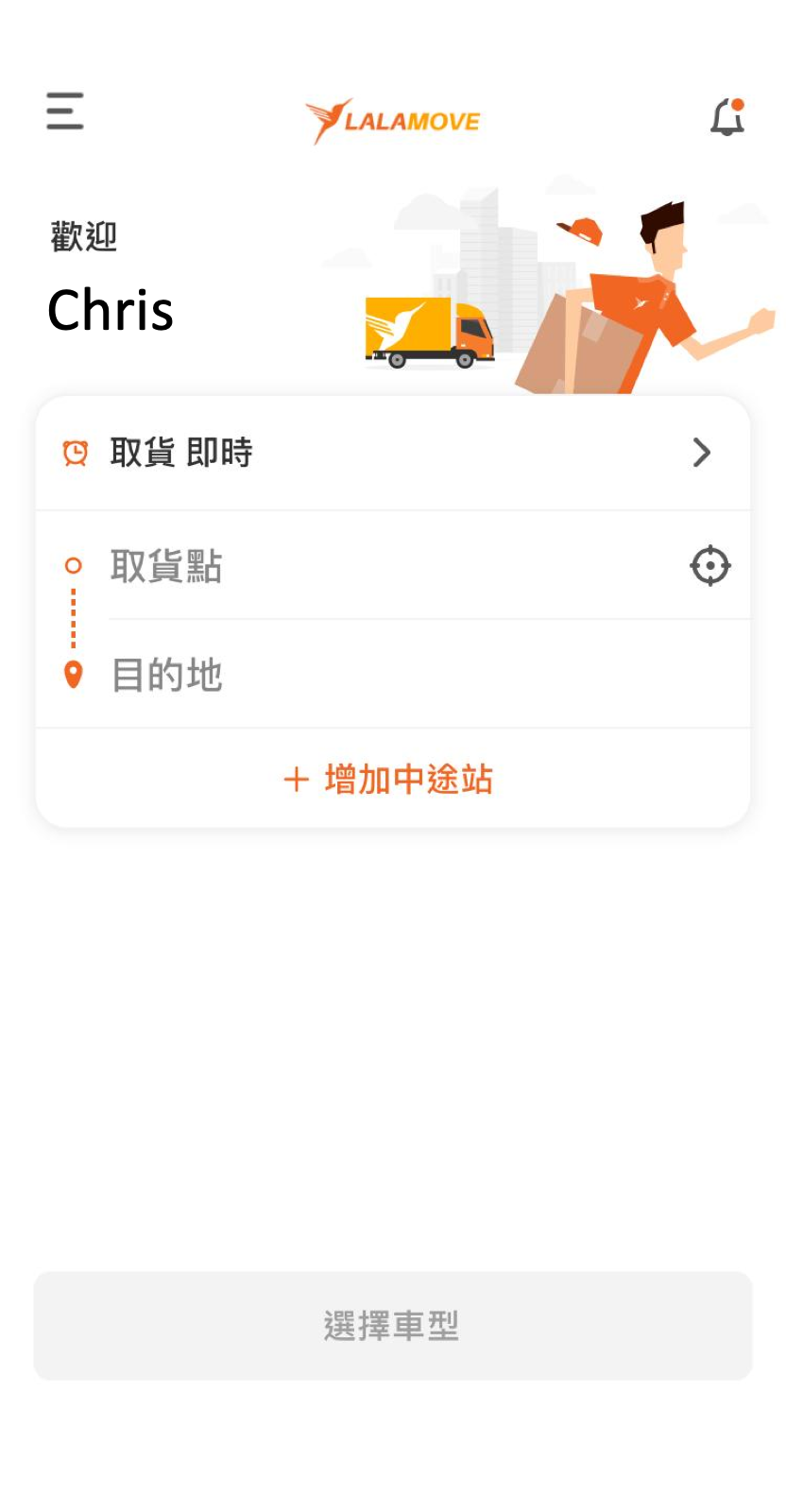Open the notifications bell
This screenshot has width=786, height=1512.
point(727,117)
